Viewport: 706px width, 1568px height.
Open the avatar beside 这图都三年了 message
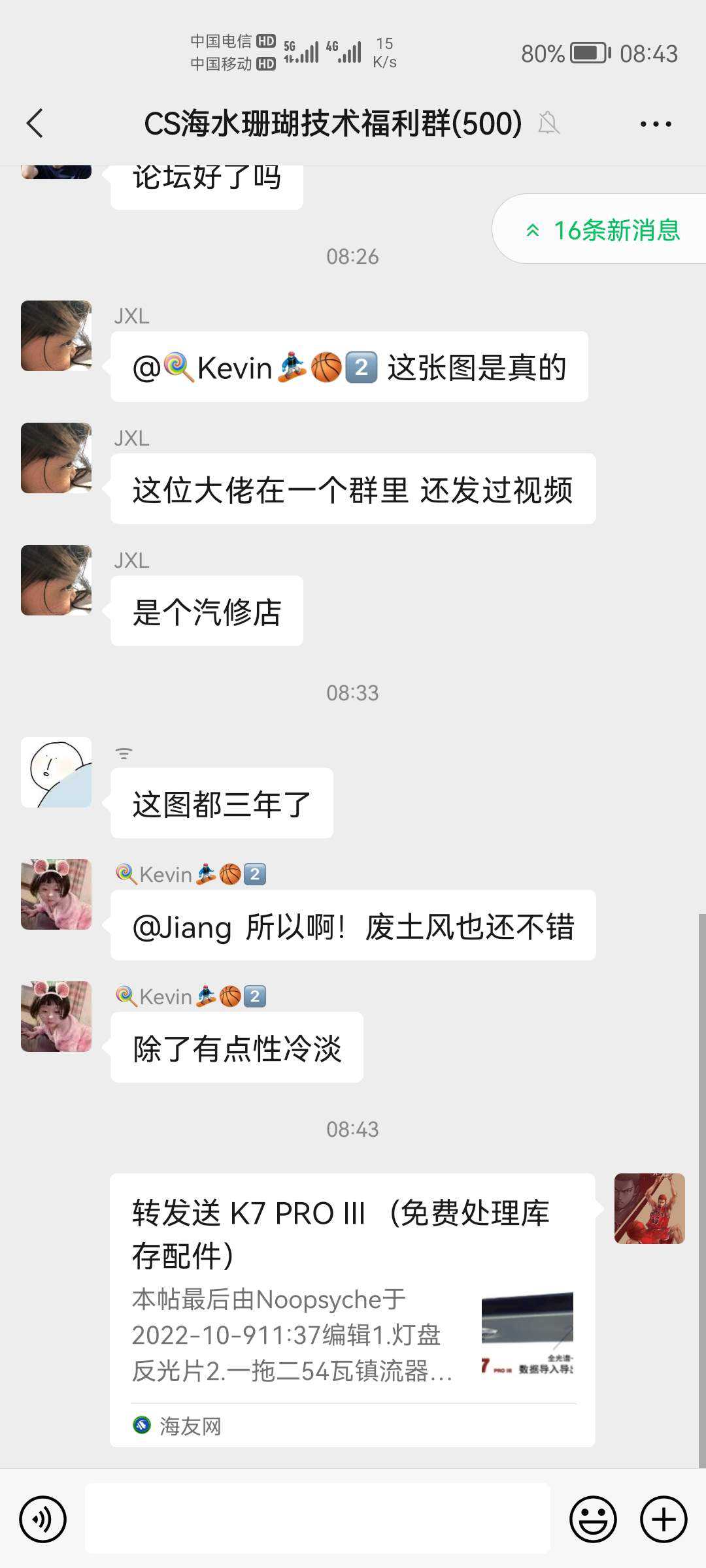(56, 772)
